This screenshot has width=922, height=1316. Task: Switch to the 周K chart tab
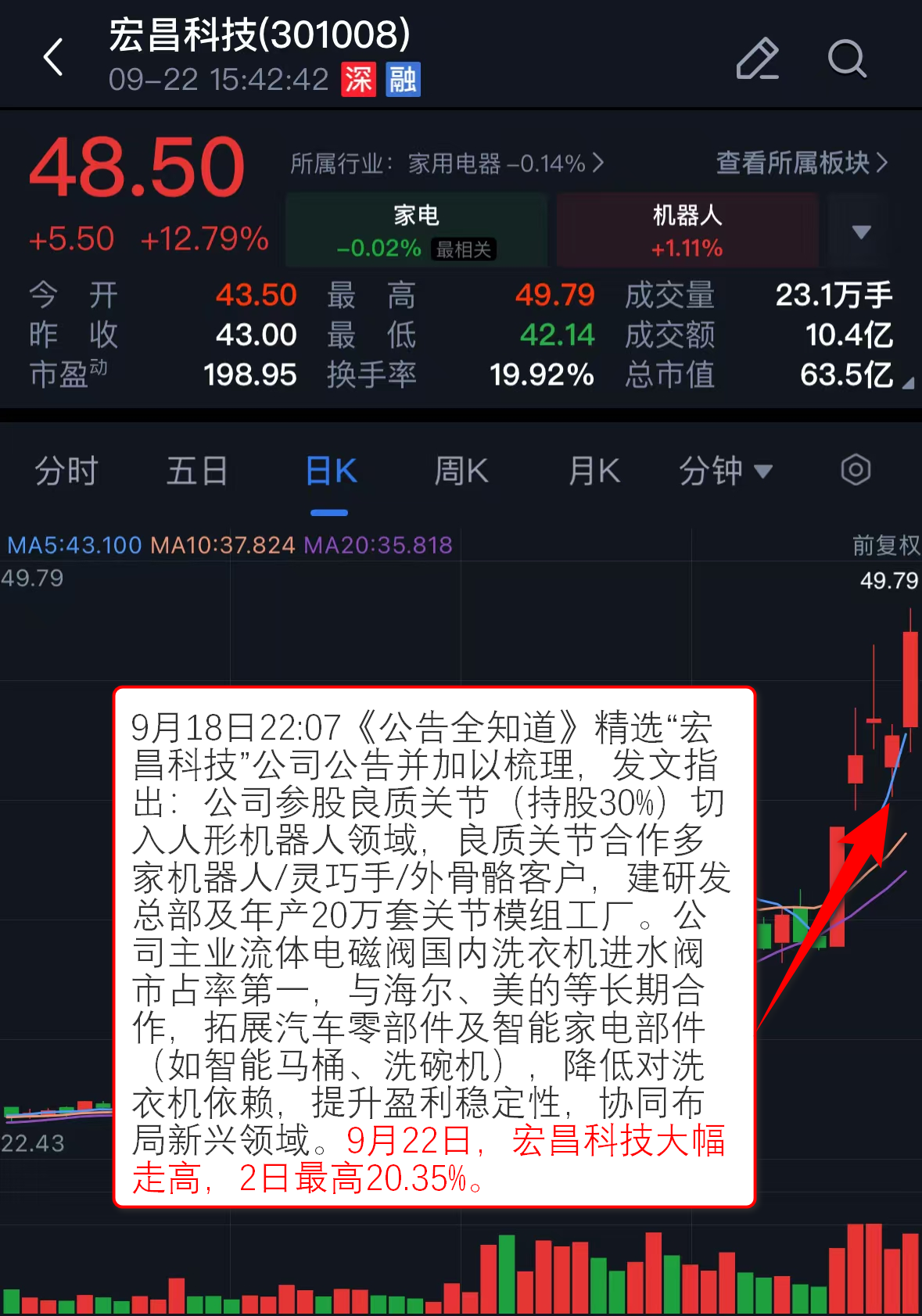(461, 472)
